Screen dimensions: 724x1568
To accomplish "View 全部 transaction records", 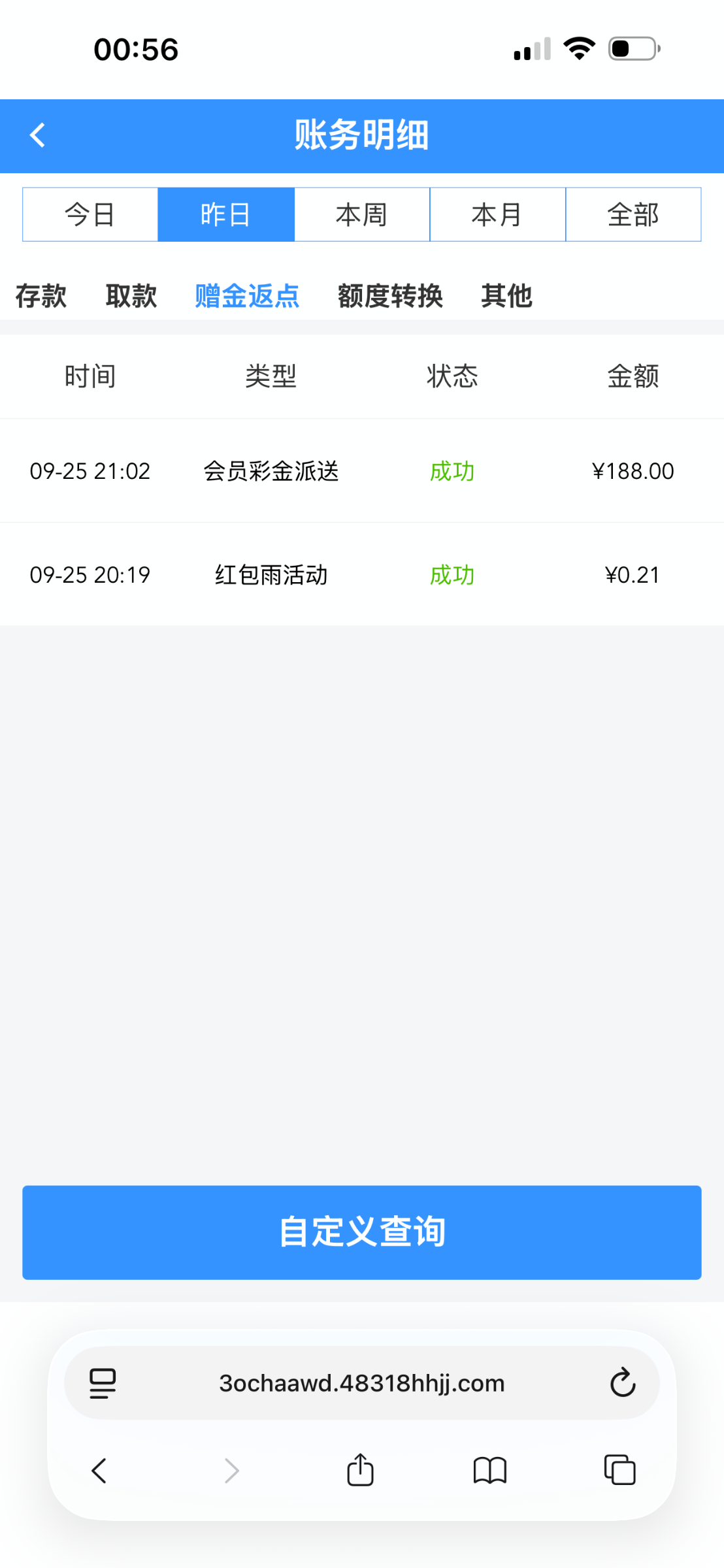I will coord(633,215).
